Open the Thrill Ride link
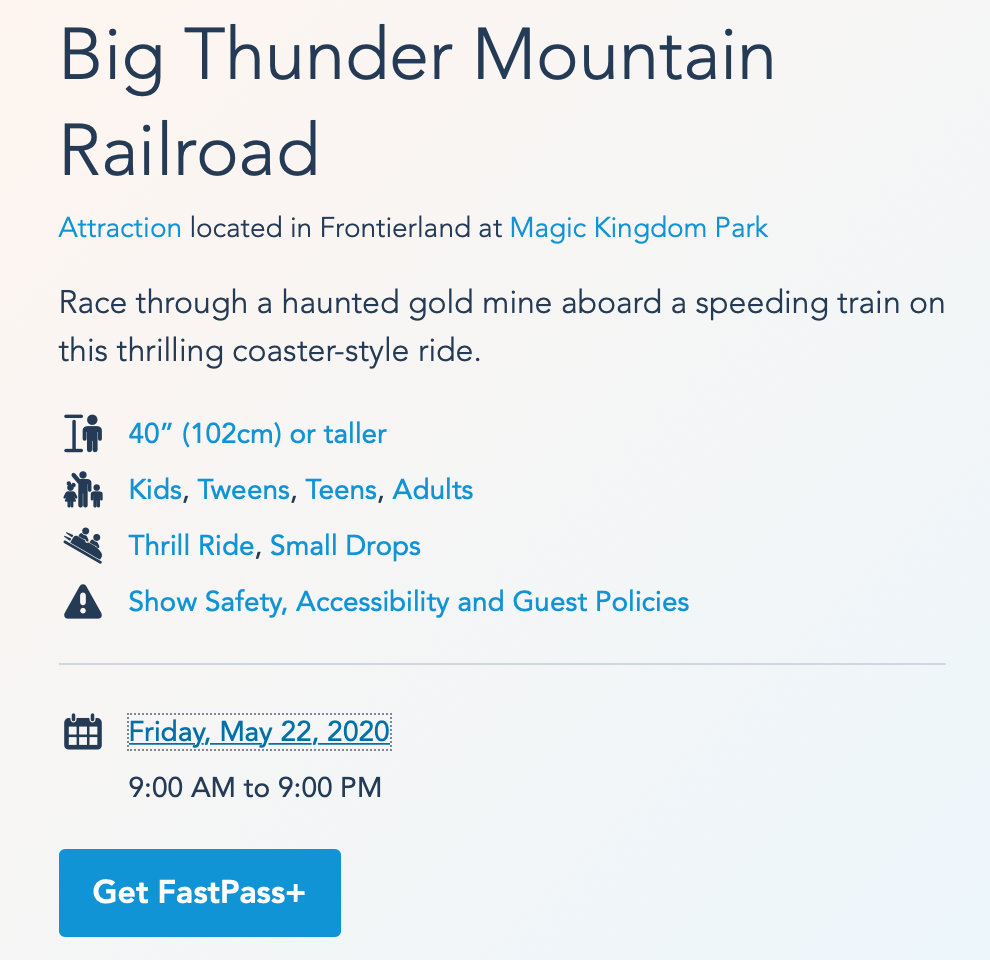 (x=193, y=546)
